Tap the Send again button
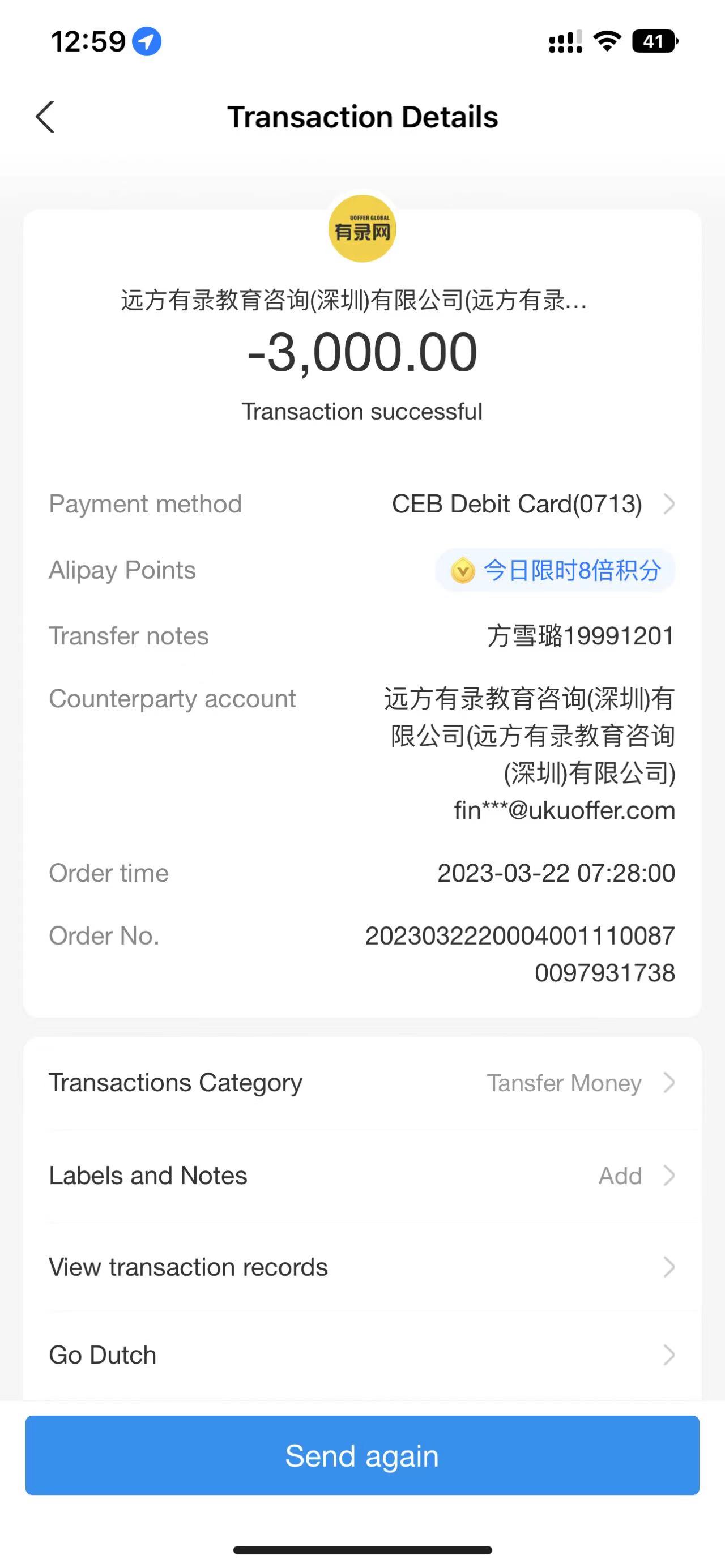The height and width of the screenshot is (1568, 725). (x=362, y=1455)
